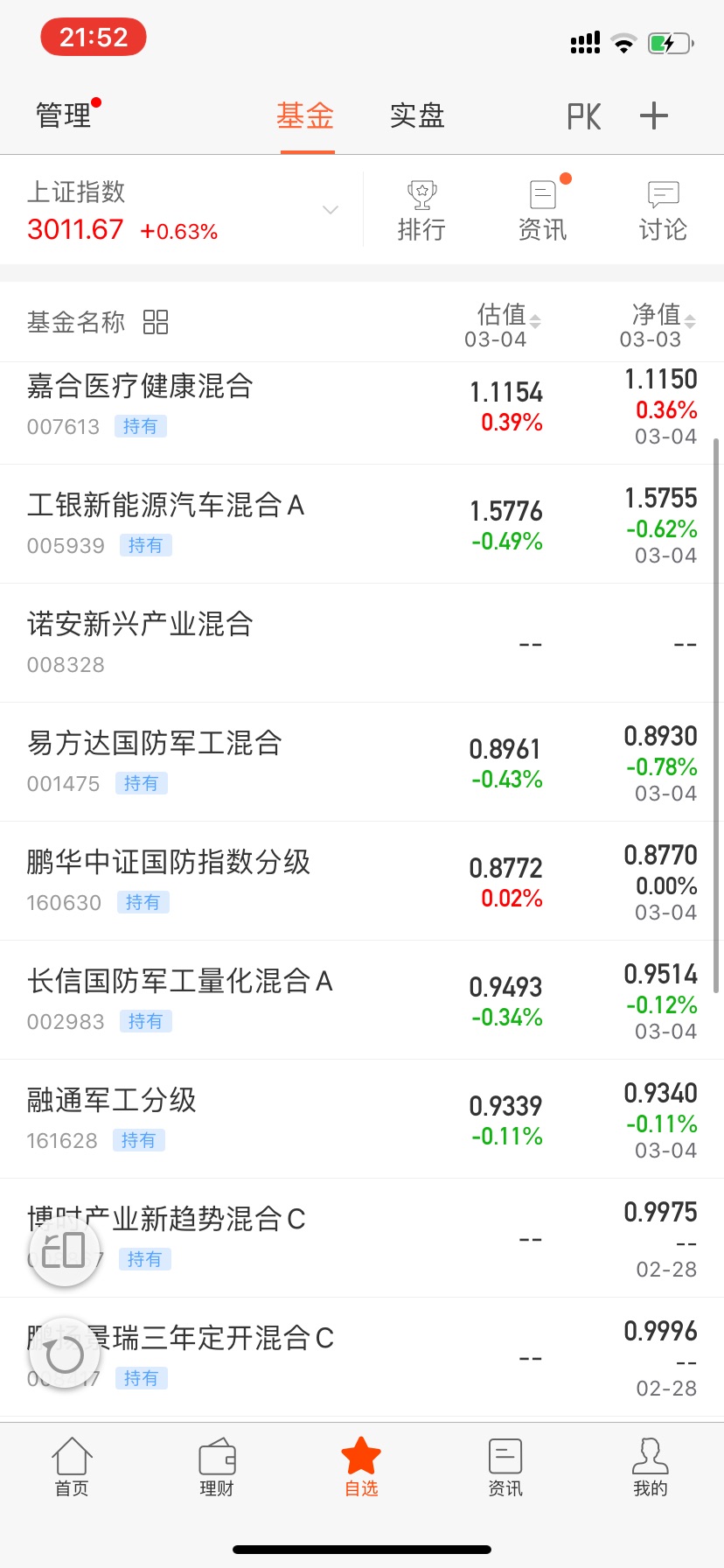
Task: Select 鹏华中证国防指数分级 row
Action: 362,881
